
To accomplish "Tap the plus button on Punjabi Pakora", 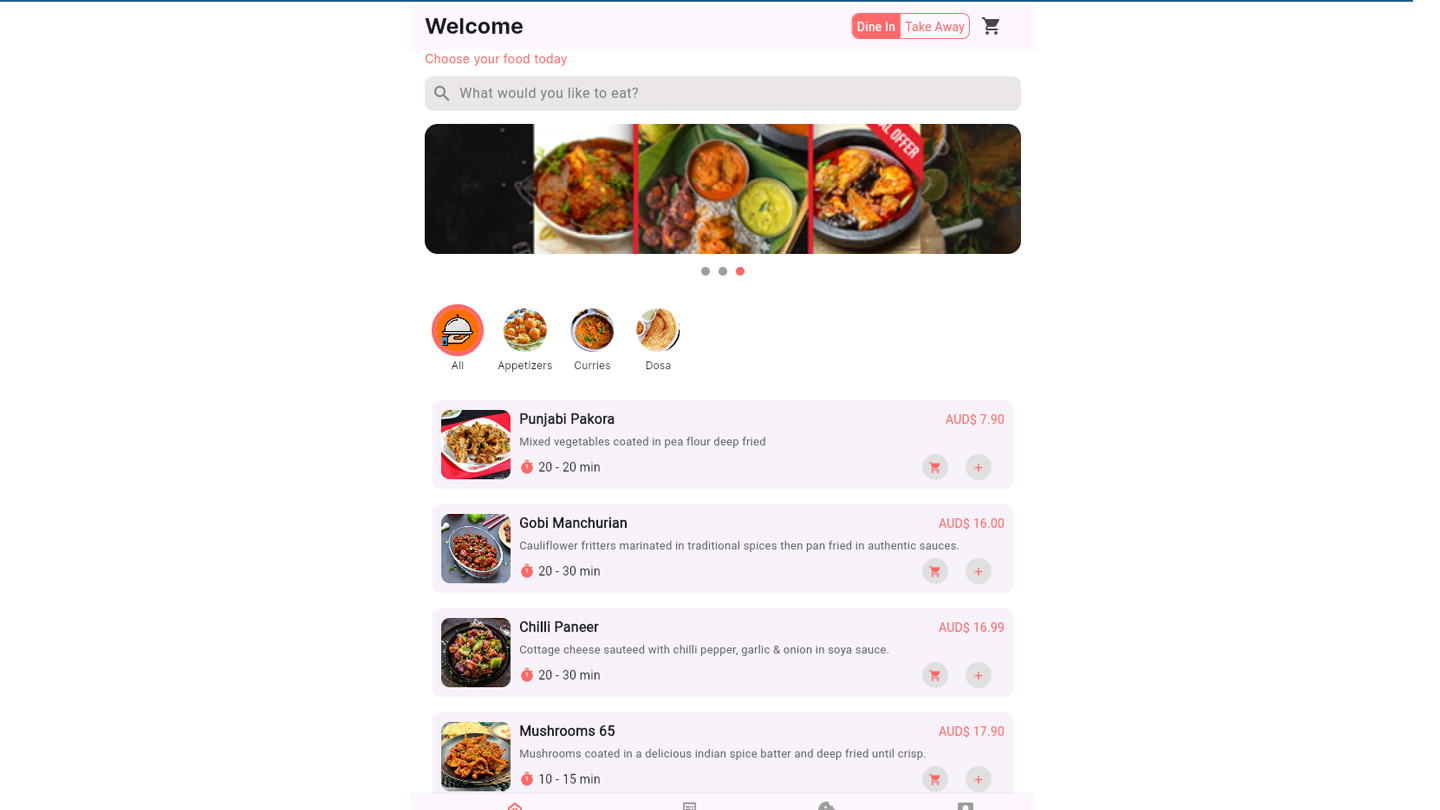I will pos(978,467).
